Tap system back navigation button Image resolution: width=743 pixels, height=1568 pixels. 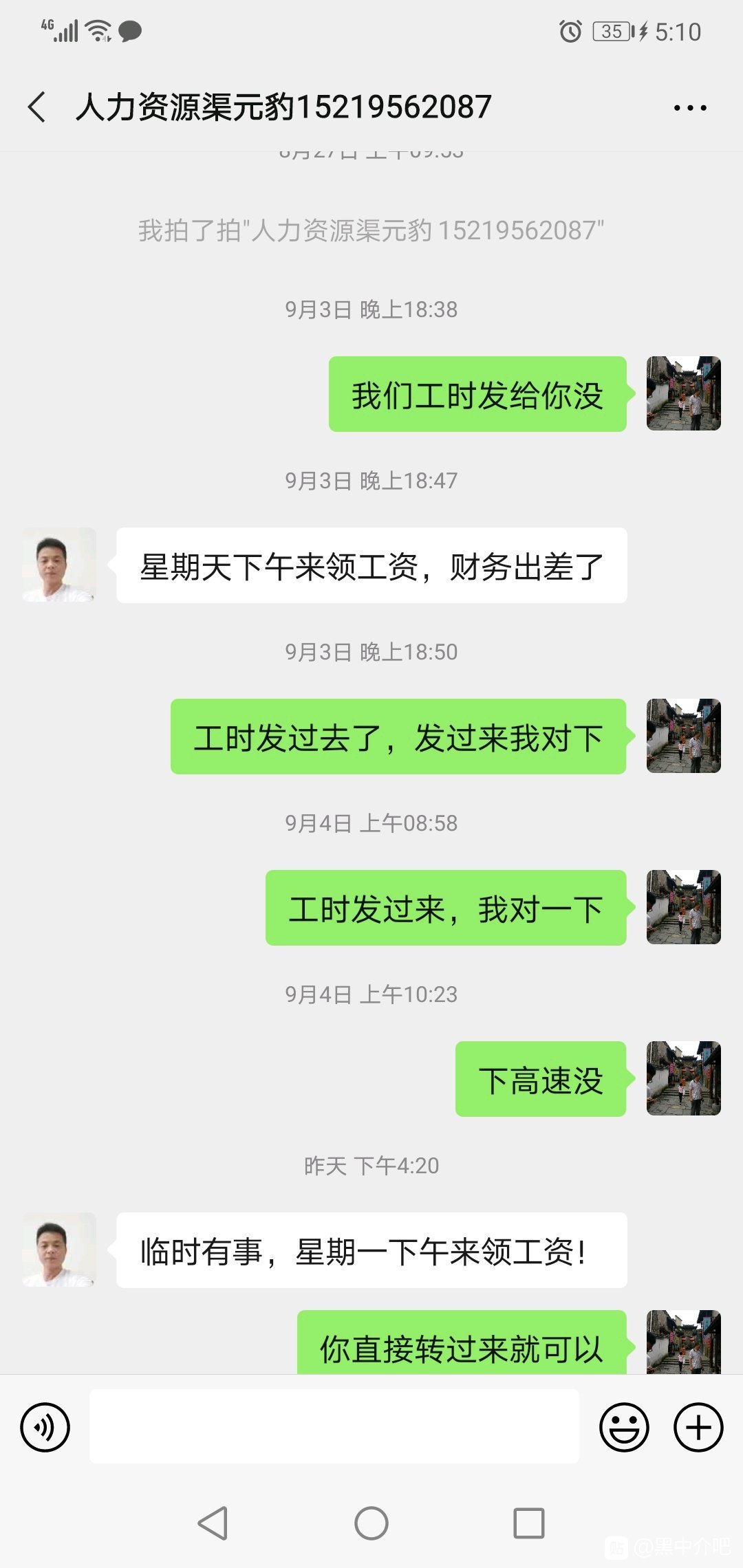tap(213, 1523)
